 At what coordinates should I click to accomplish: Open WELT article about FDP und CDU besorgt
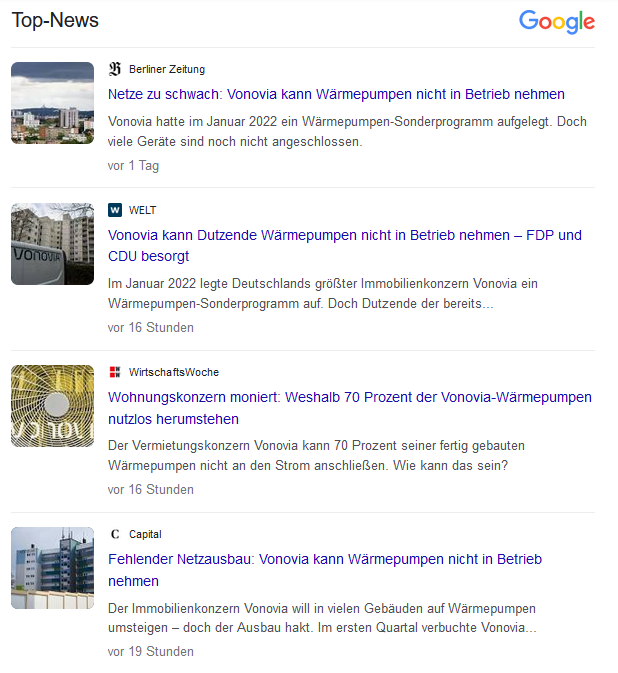pyautogui.click(x=344, y=235)
